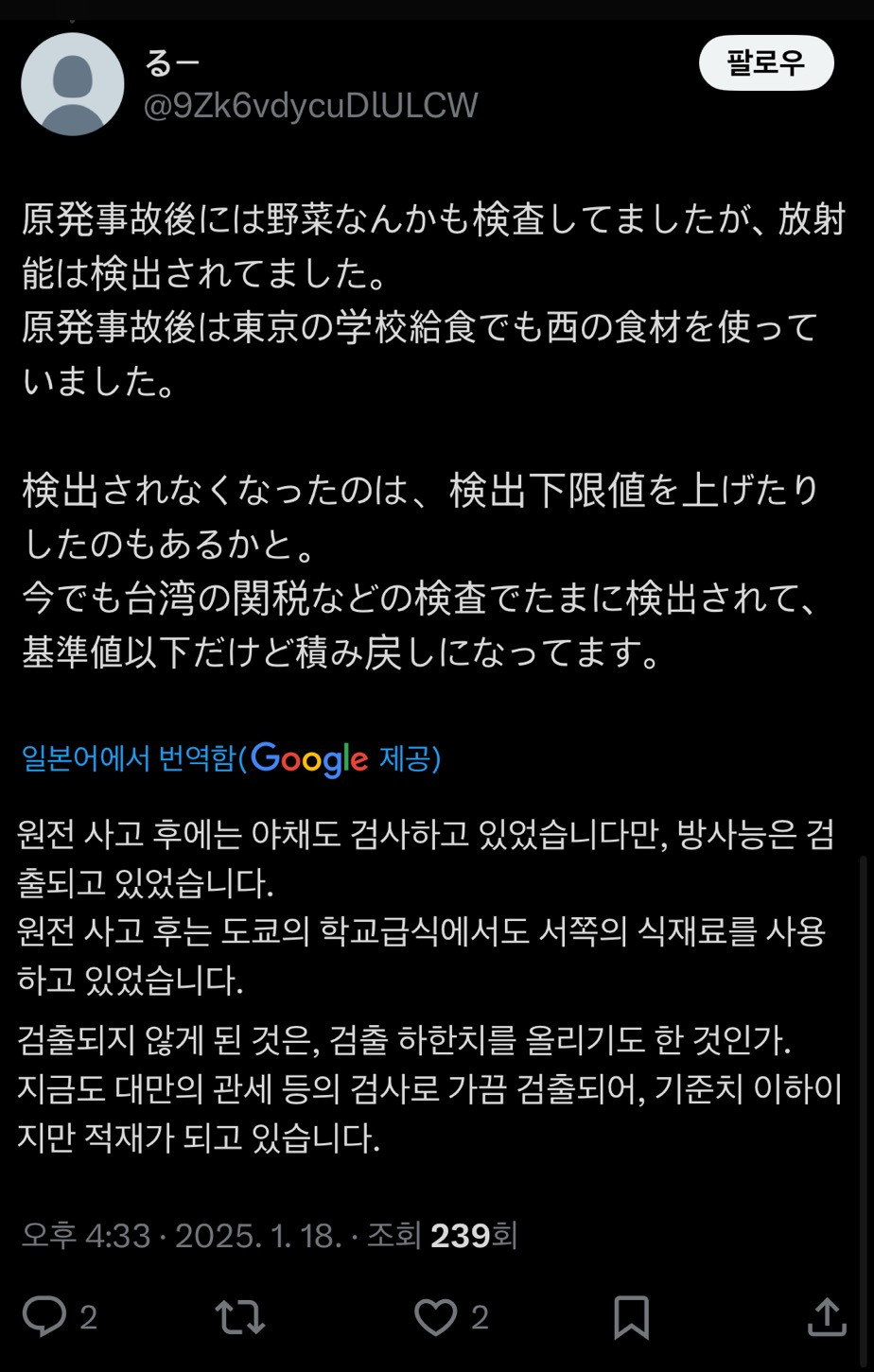This screenshot has width=874, height=1372.
Task: Bookmark this post
Action: point(631,1316)
